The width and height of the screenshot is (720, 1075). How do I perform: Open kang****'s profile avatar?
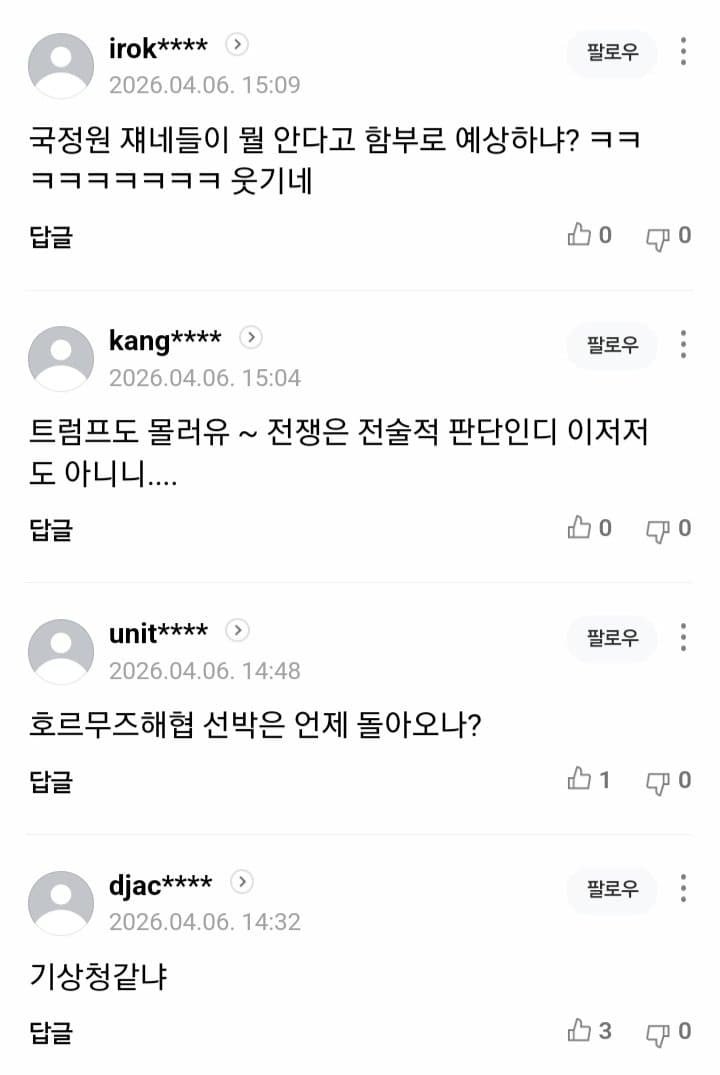[61, 358]
